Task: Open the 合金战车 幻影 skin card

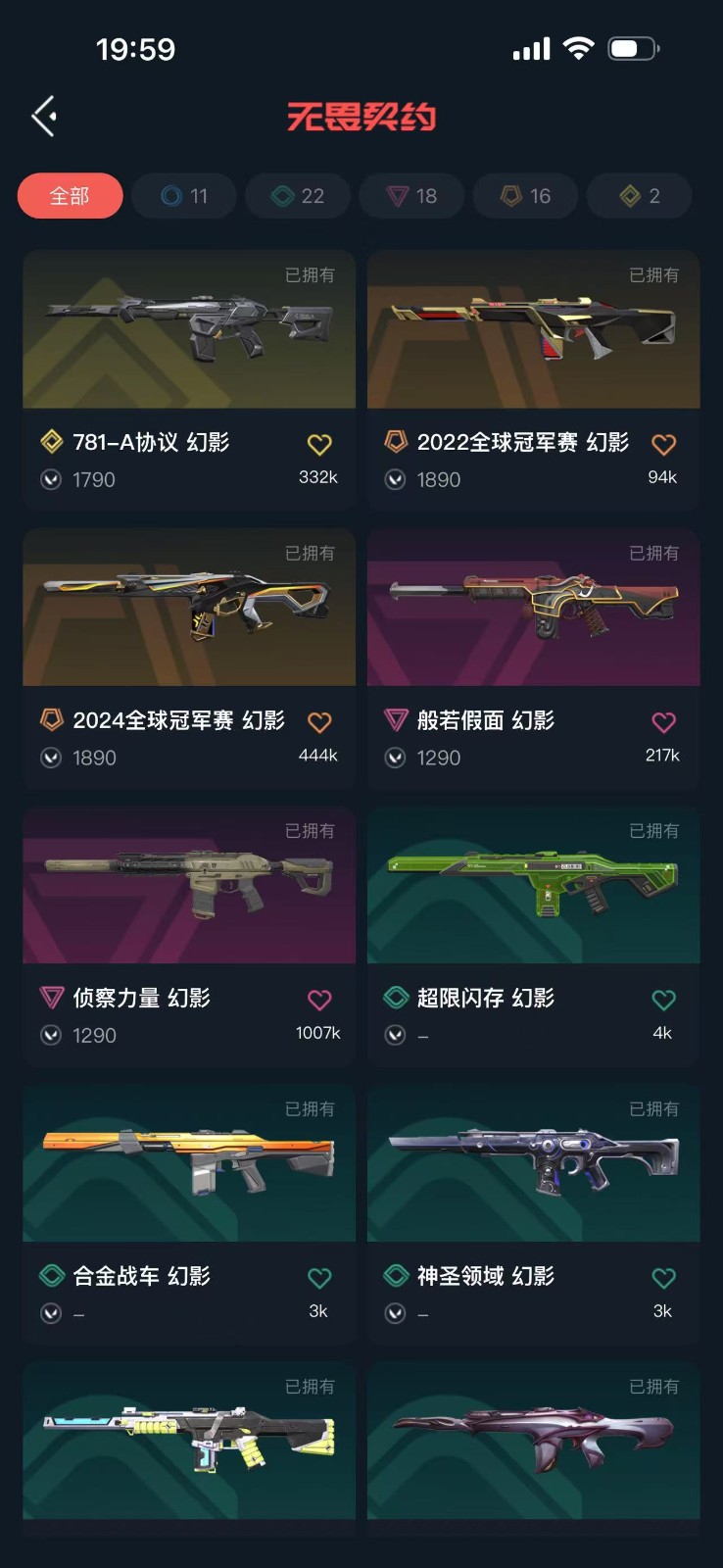Action: [x=189, y=1164]
